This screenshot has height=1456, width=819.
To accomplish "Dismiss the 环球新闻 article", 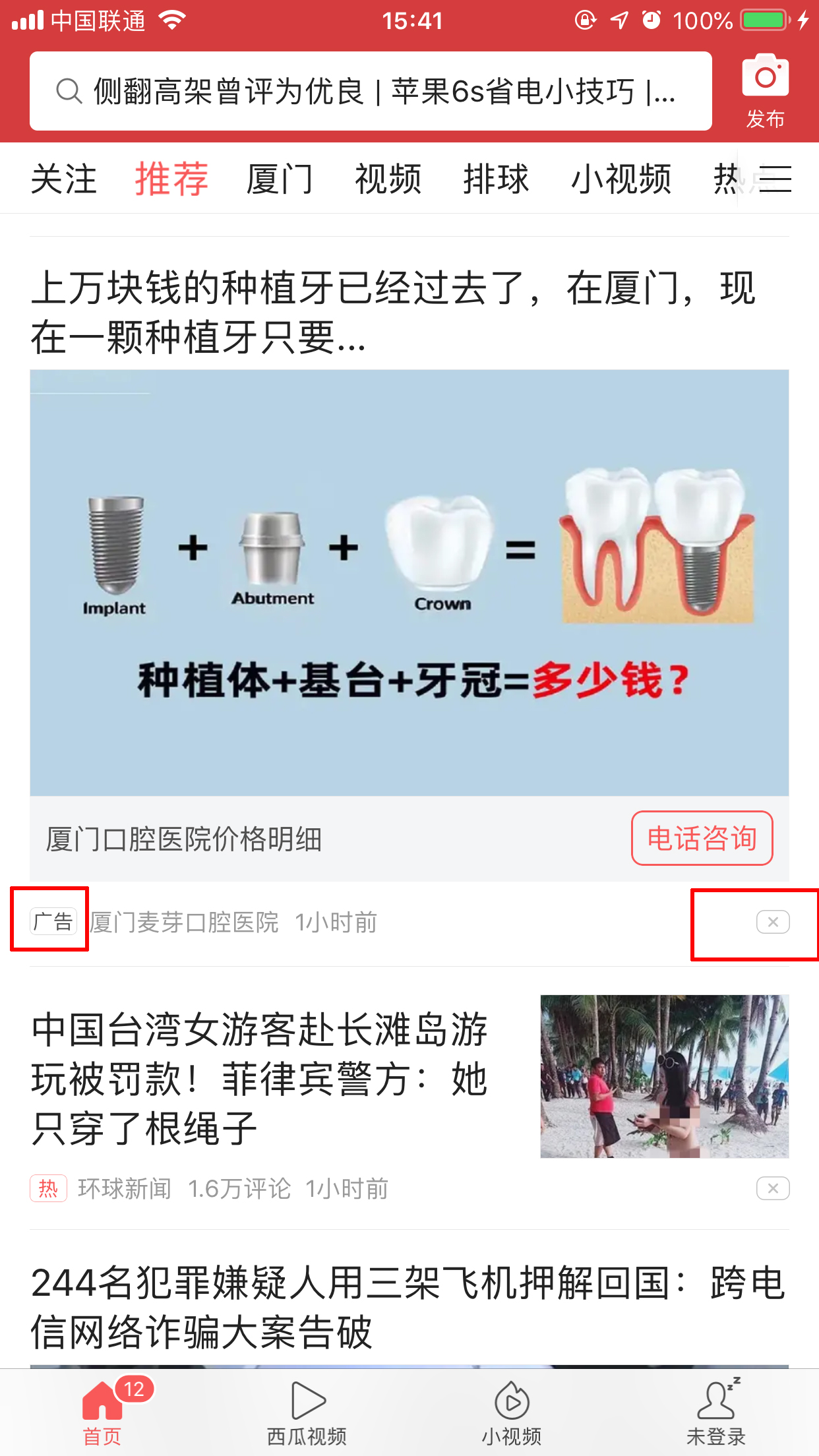I will pos(773,1188).
